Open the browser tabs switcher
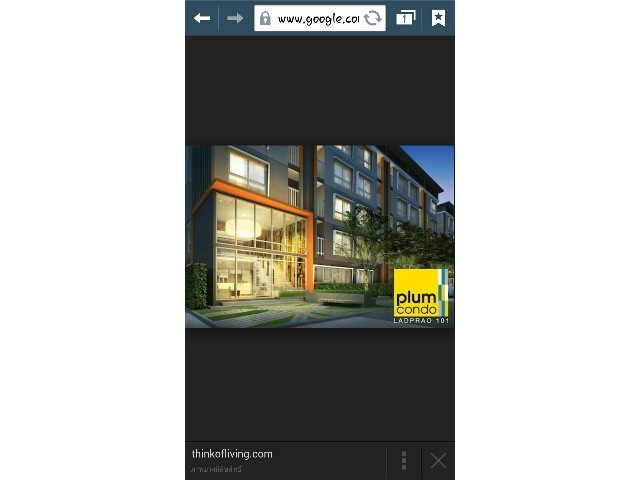 pyautogui.click(x=406, y=18)
